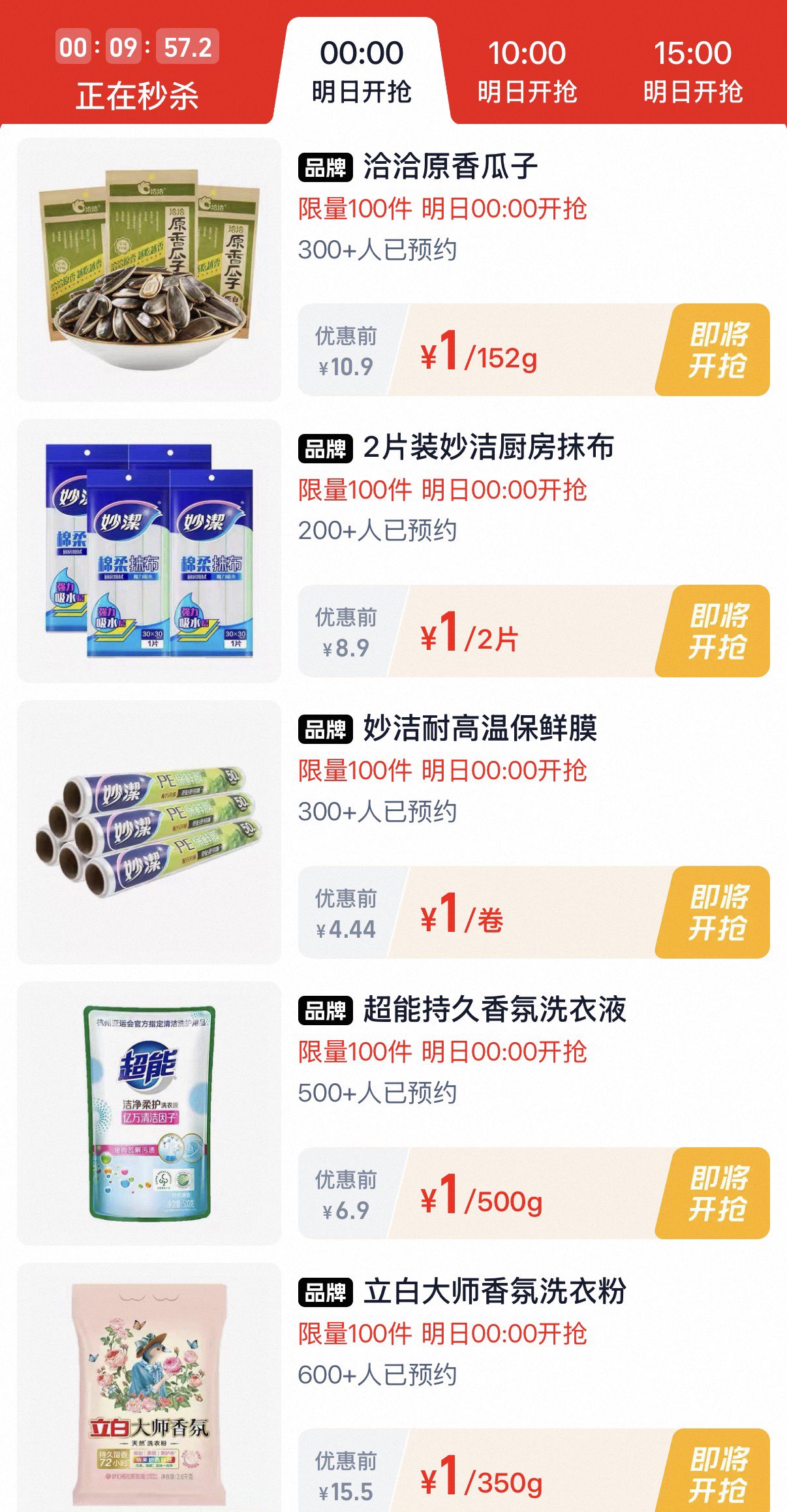The width and height of the screenshot is (787, 1512).
Task: Open the 妙洁厨房抹布 product image
Action: point(149,551)
